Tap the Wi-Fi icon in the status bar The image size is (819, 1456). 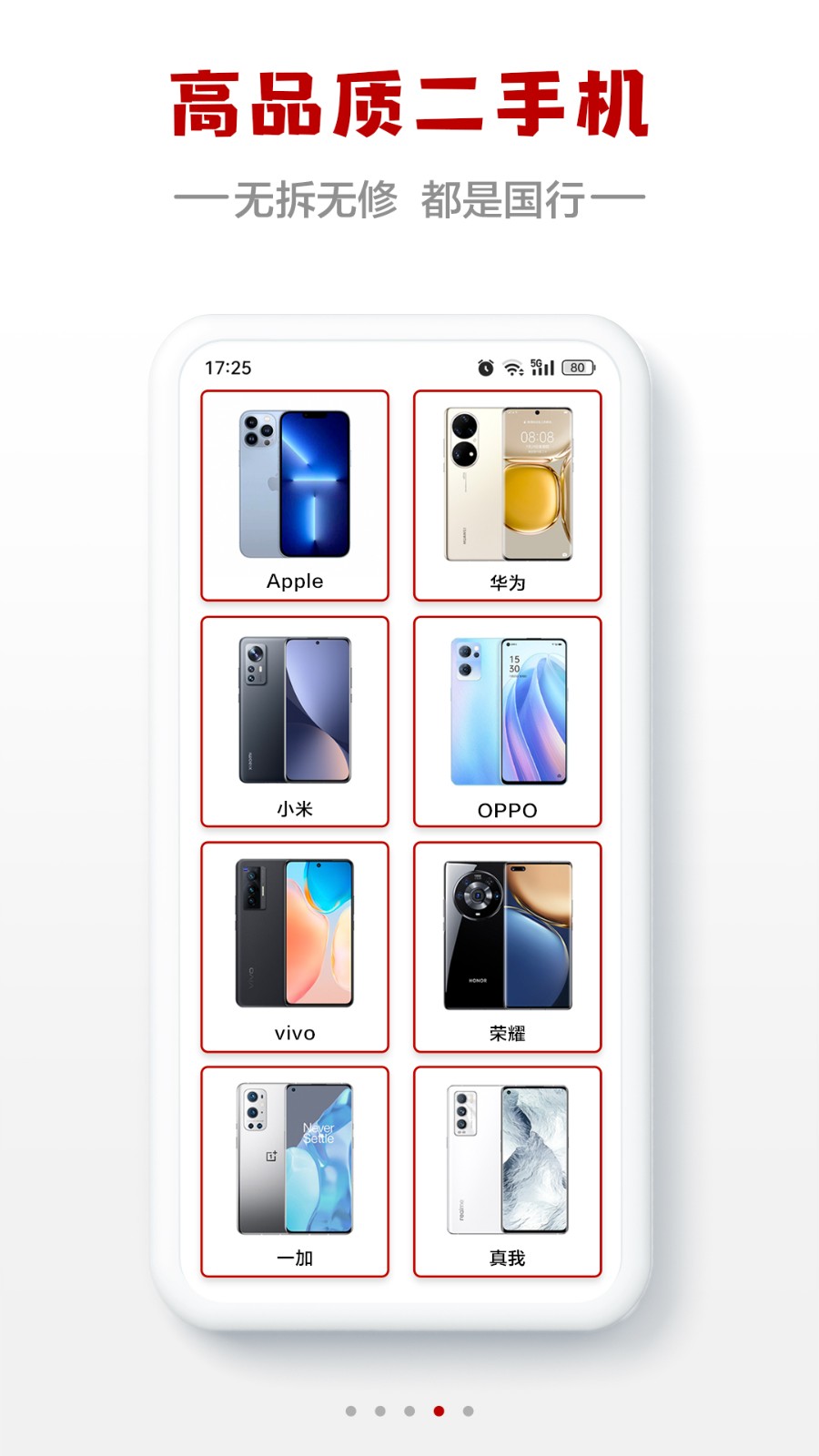[511, 368]
